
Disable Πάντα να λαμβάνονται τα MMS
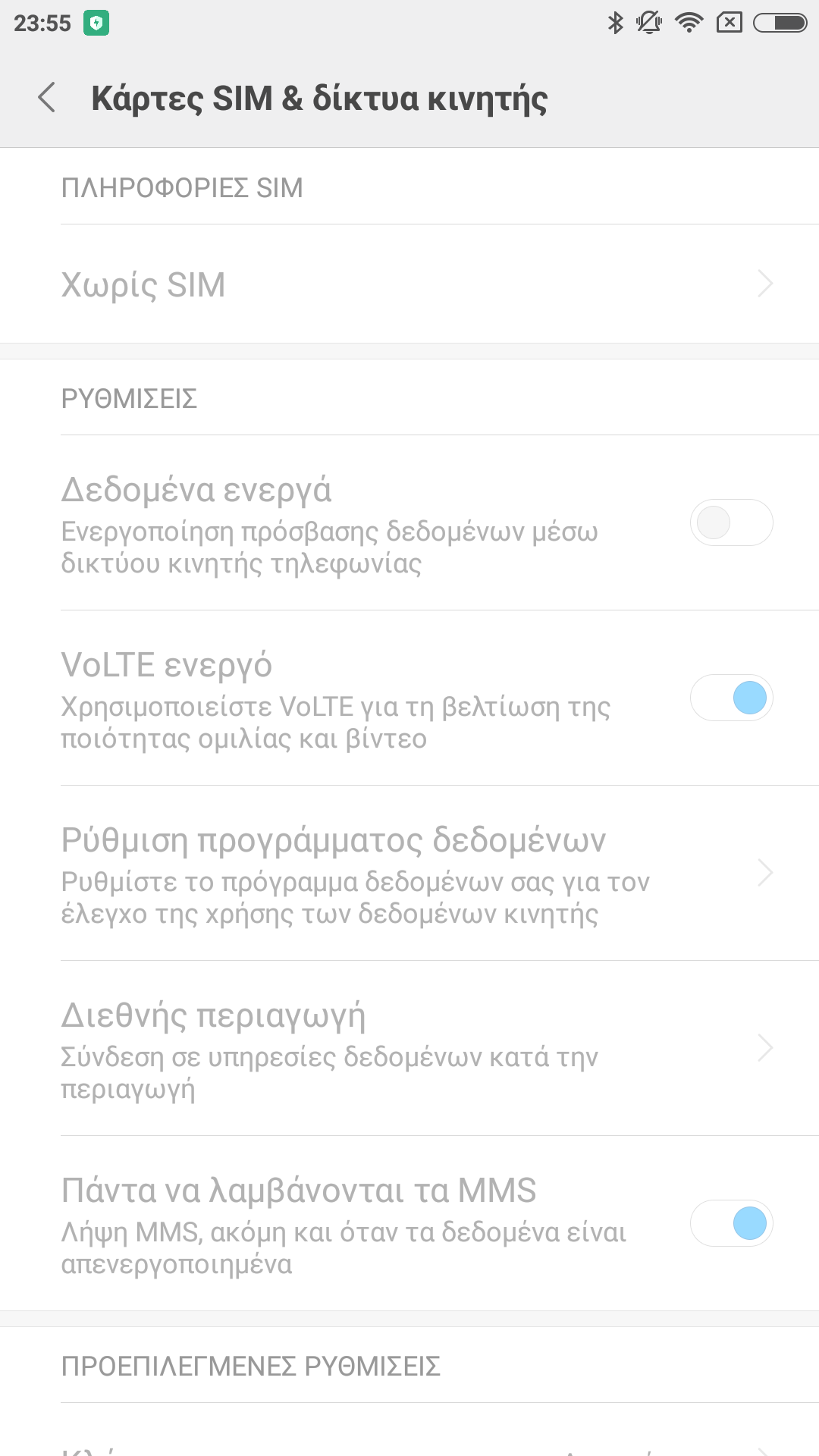[x=730, y=1223]
